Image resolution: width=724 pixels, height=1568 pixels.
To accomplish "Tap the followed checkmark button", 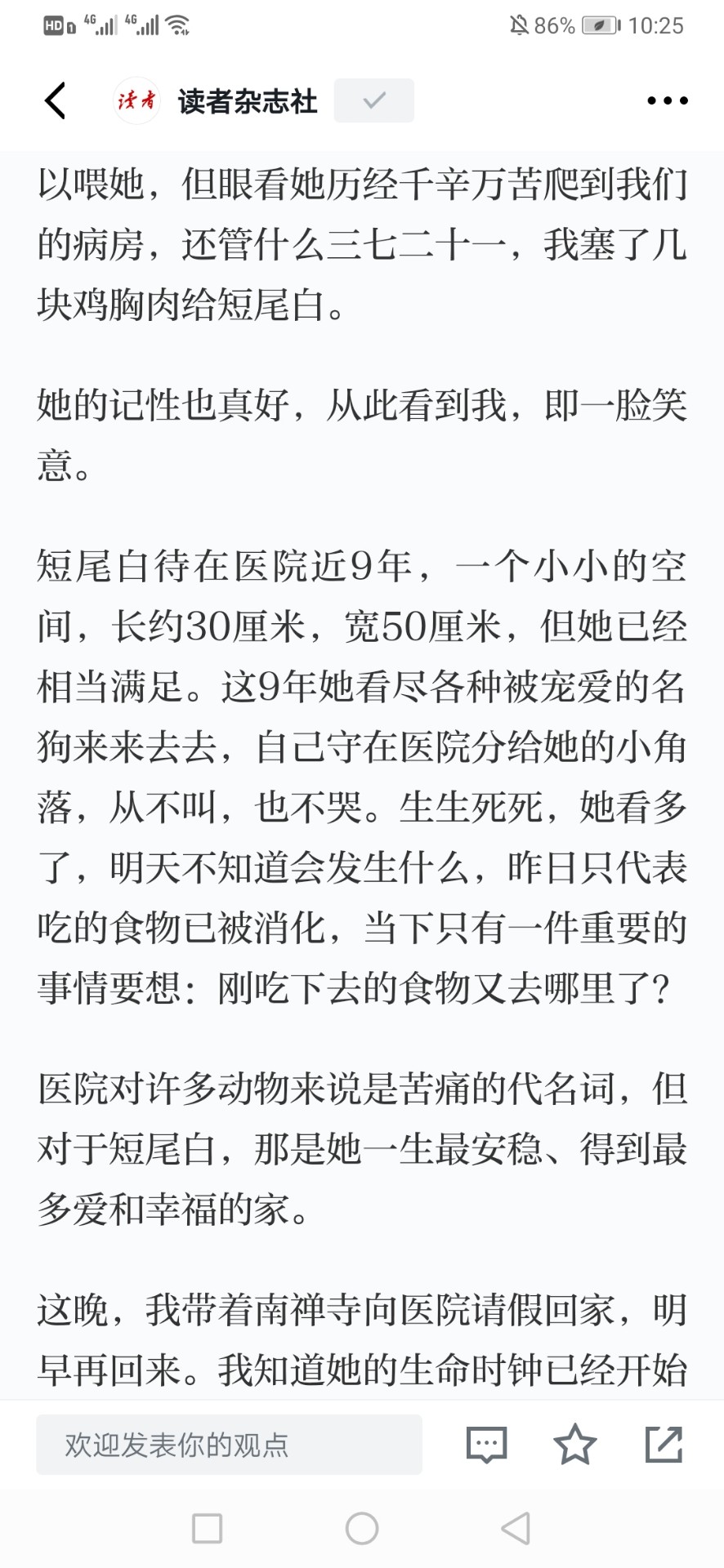I will (x=373, y=100).
